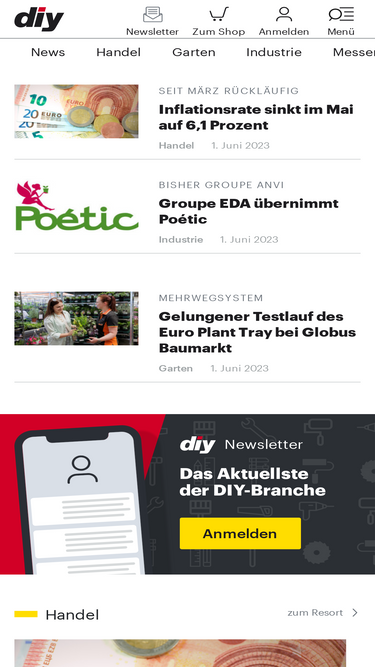Open the Poétic logo thumbnail
Viewport: 375px width, 667px height.
77,206
